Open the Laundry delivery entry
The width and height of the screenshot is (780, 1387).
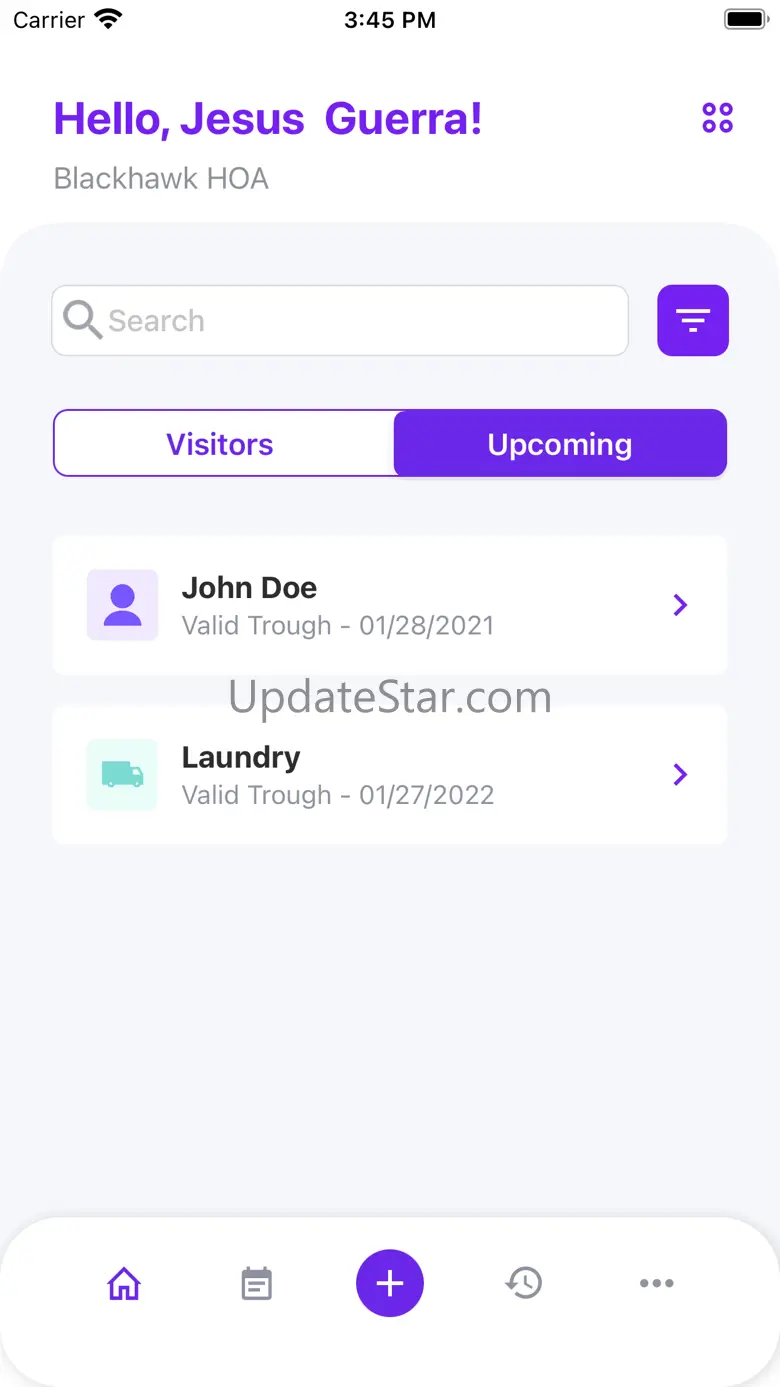[389, 775]
